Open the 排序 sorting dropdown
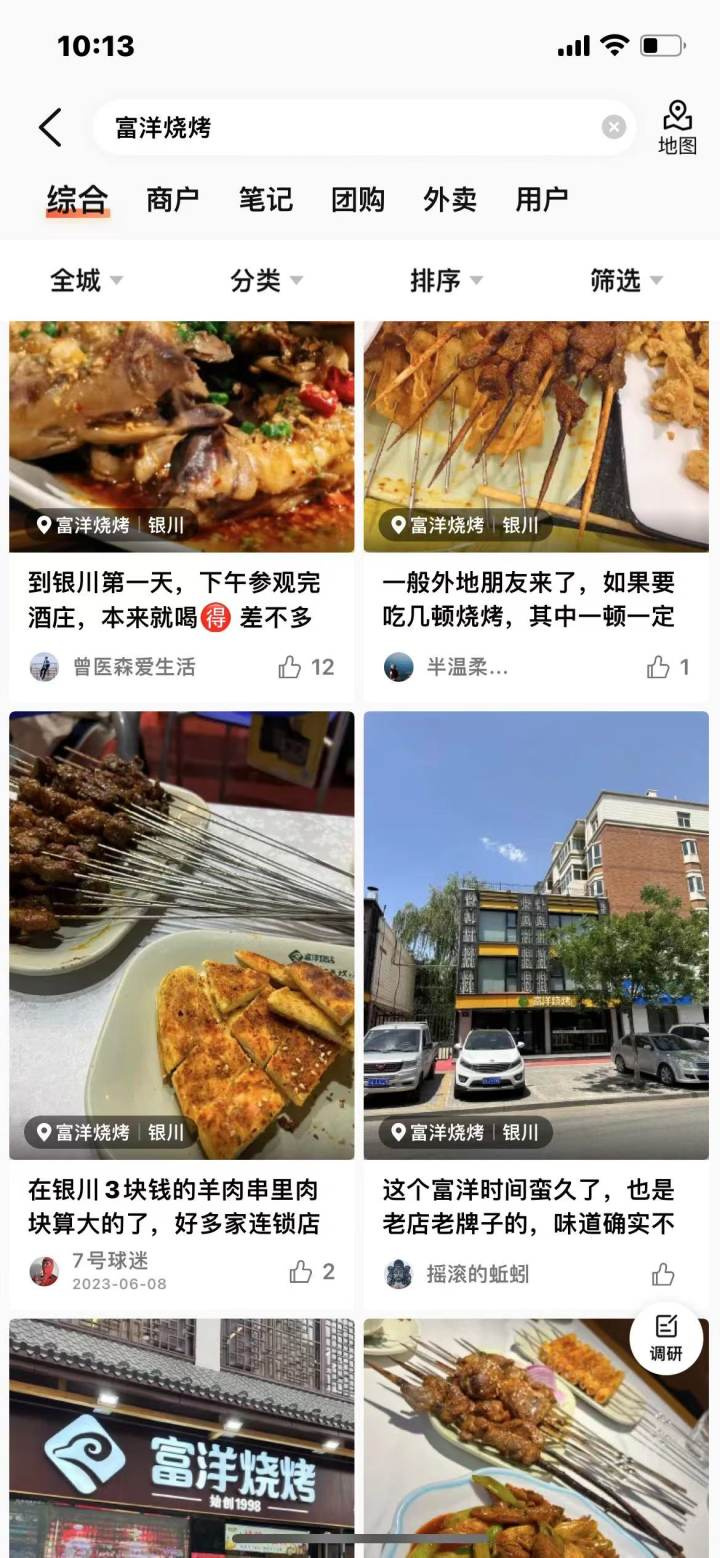This screenshot has height=1558, width=720. [x=446, y=281]
